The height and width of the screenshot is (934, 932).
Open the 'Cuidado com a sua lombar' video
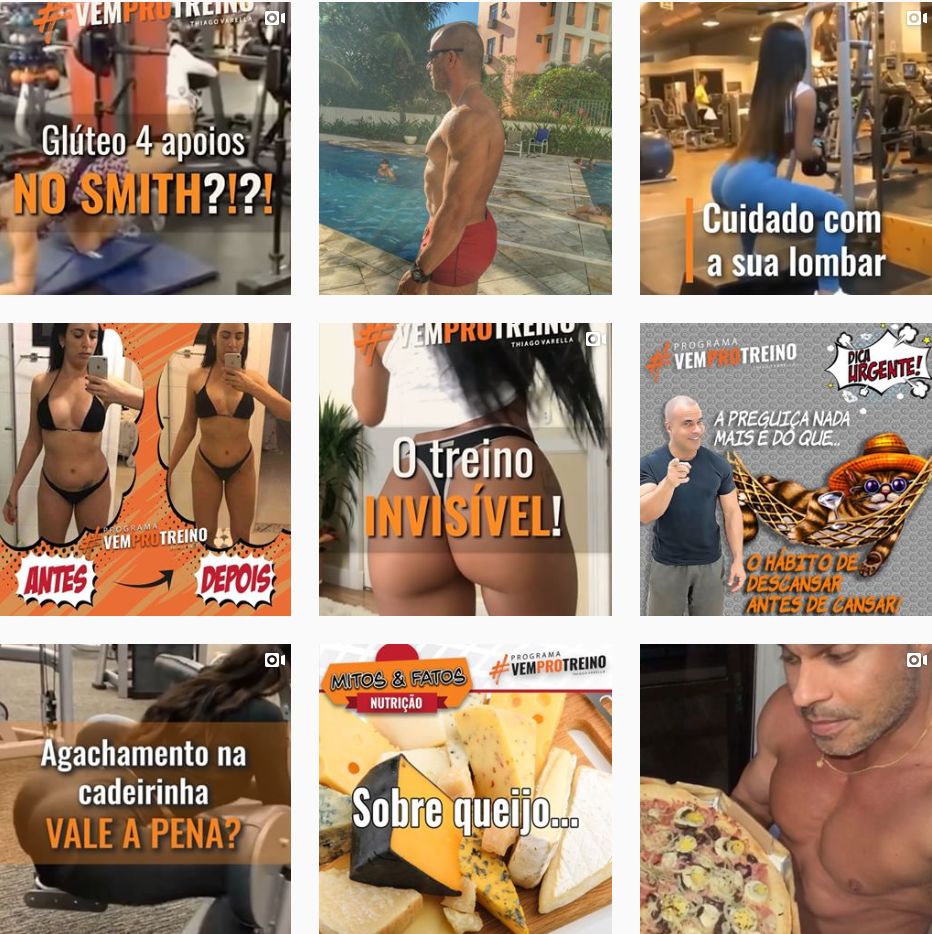[785, 148]
